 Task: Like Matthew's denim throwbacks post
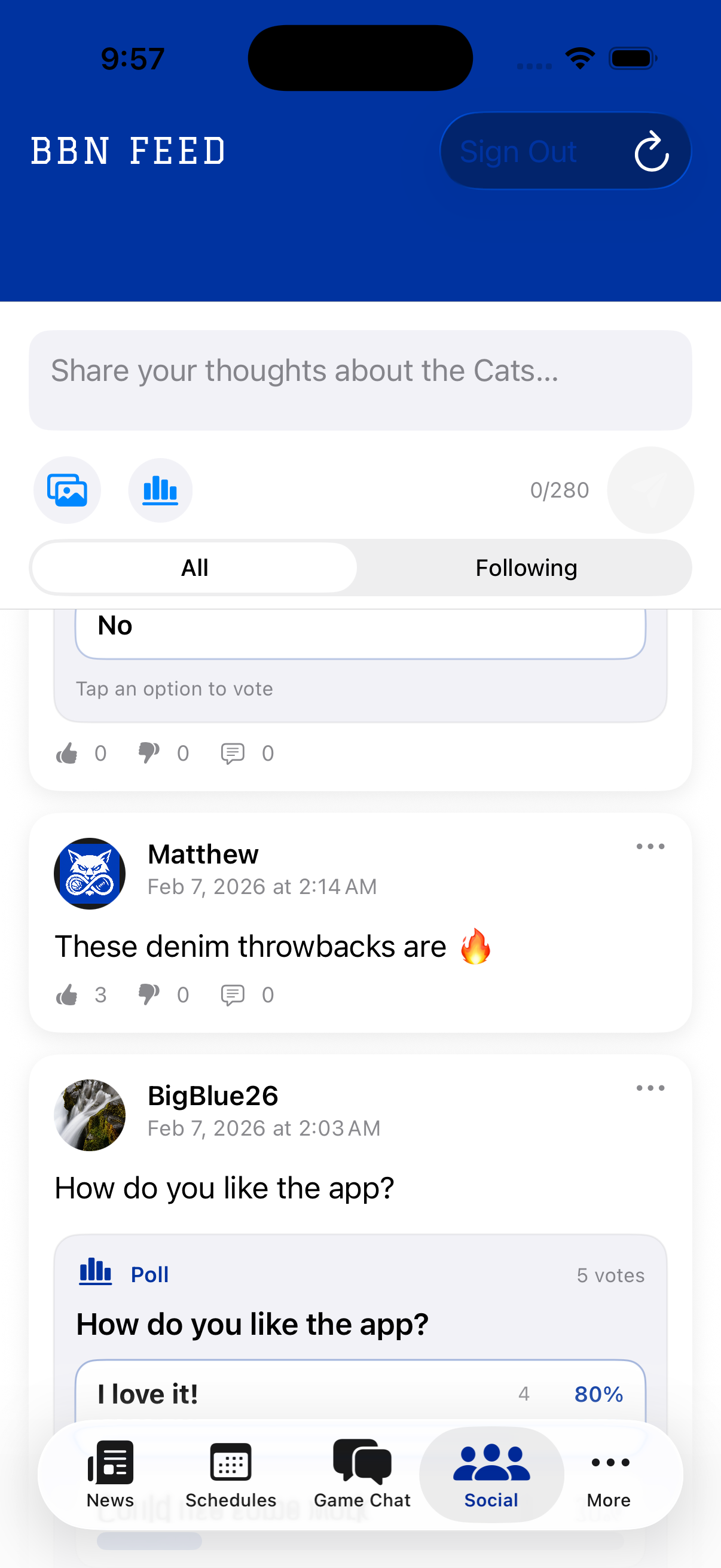(x=68, y=995)
